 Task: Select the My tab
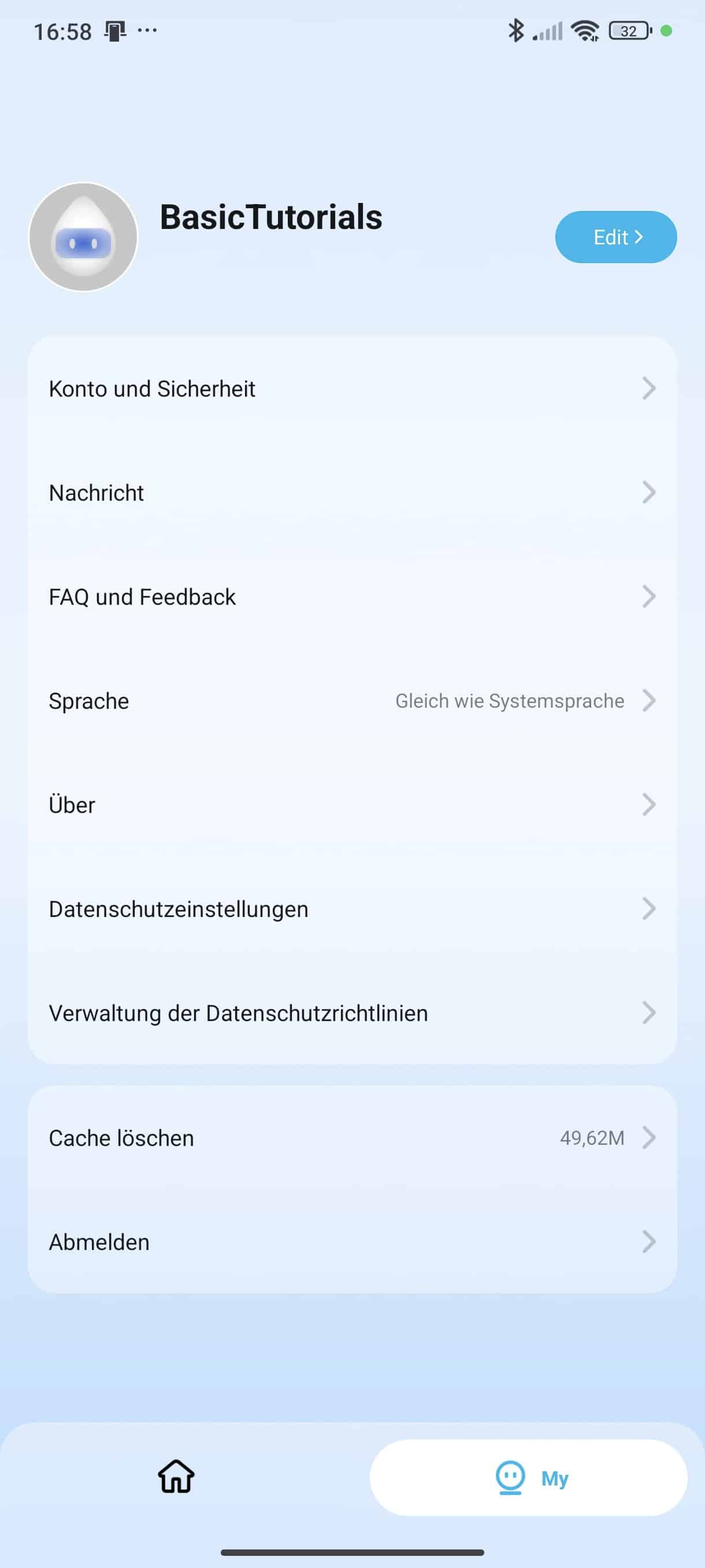click(x=528, y=1477)
